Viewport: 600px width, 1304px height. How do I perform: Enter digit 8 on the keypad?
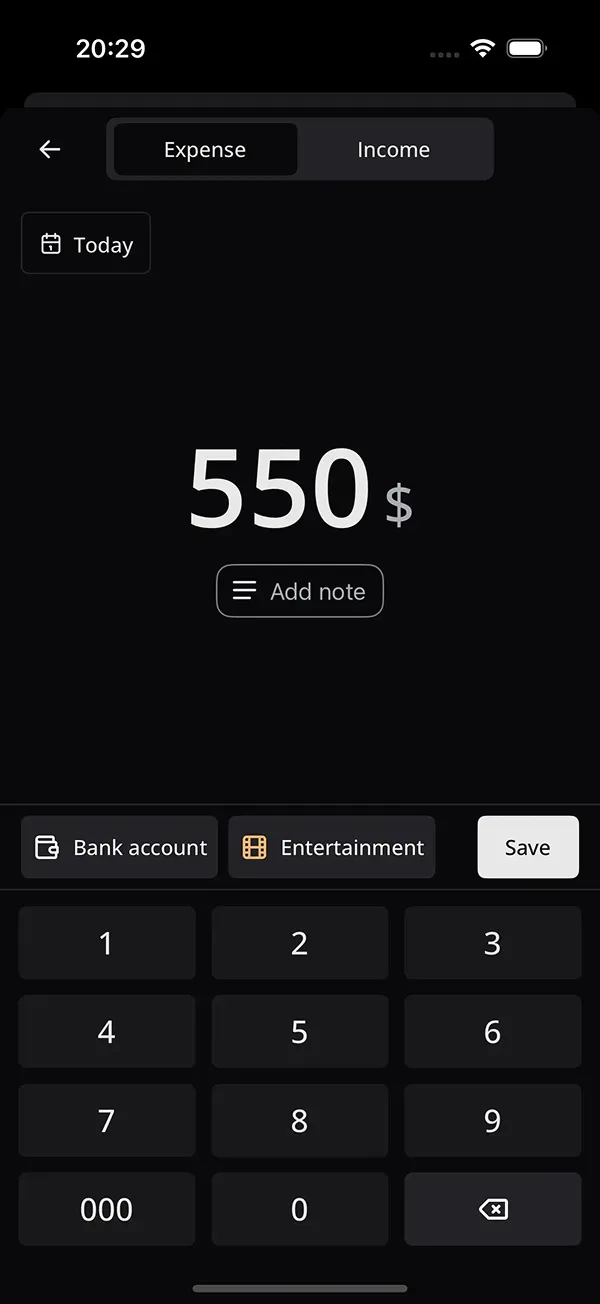click(299, 1121)
